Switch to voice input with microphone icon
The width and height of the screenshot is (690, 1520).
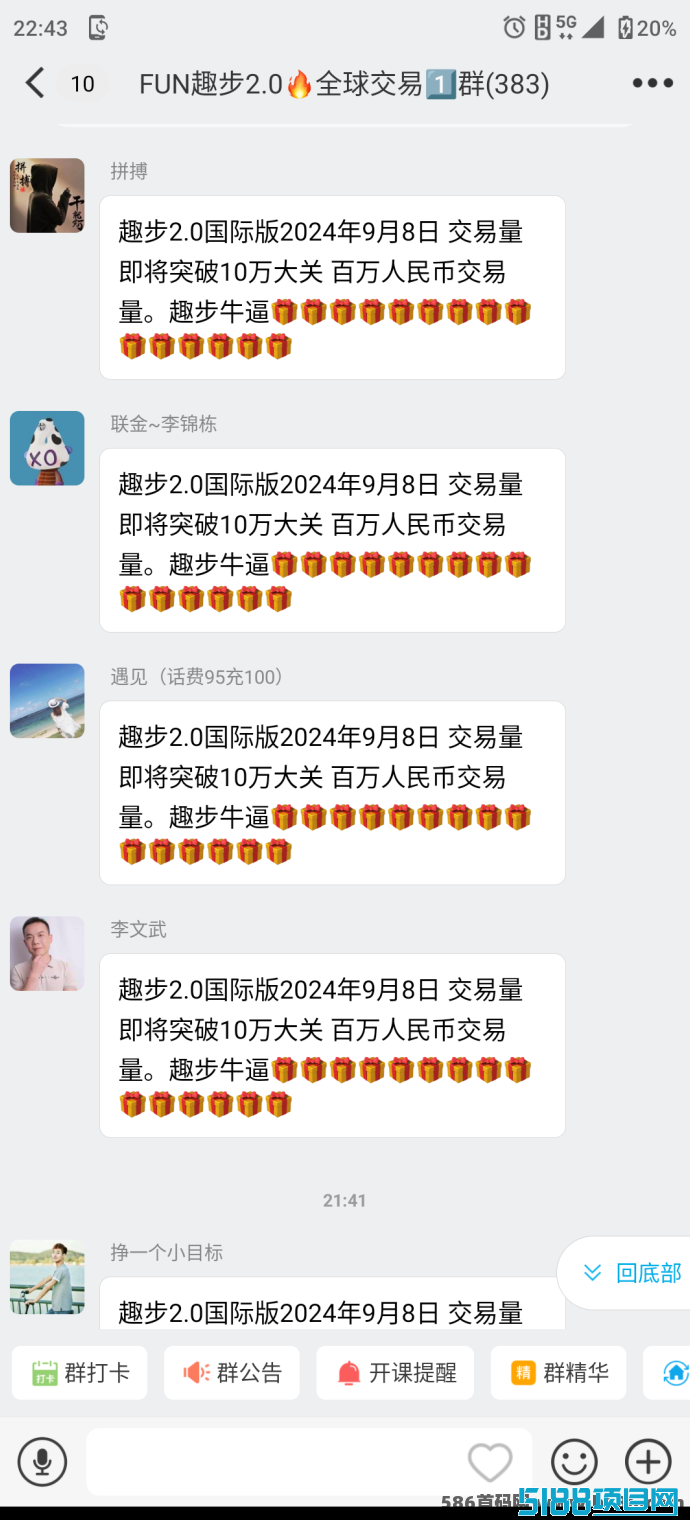coord(42,1462)
